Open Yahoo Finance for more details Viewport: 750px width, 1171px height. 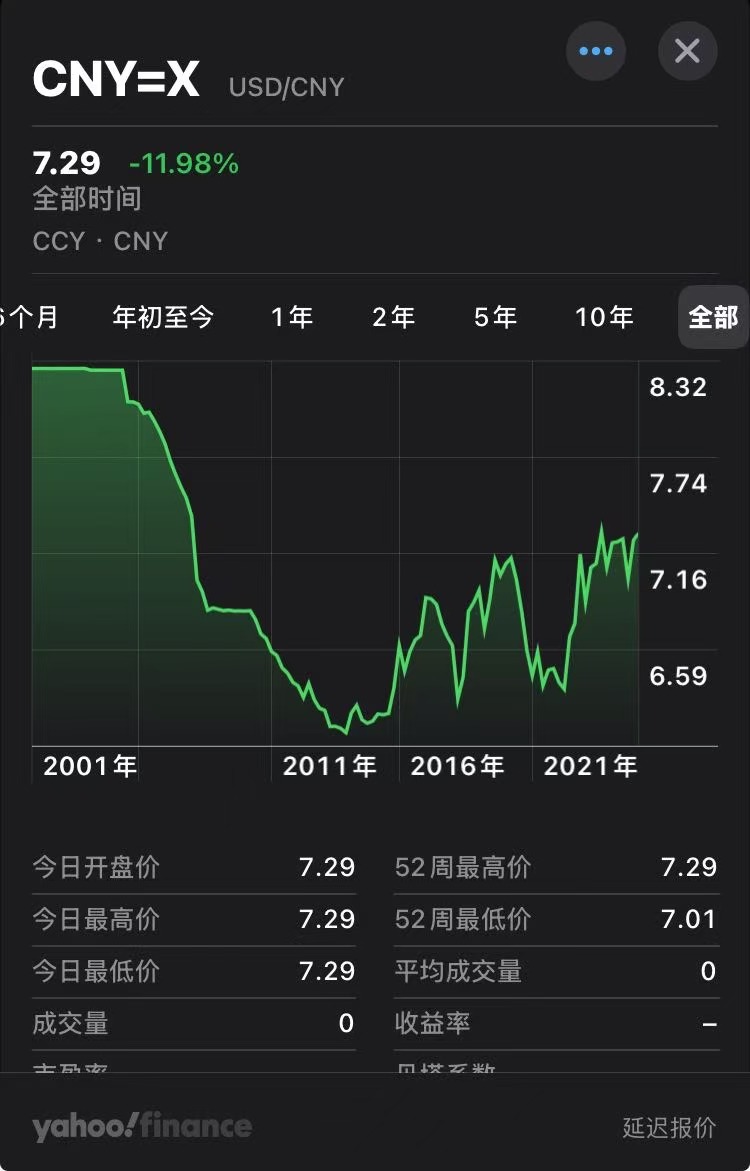(x=142, y=1126)
